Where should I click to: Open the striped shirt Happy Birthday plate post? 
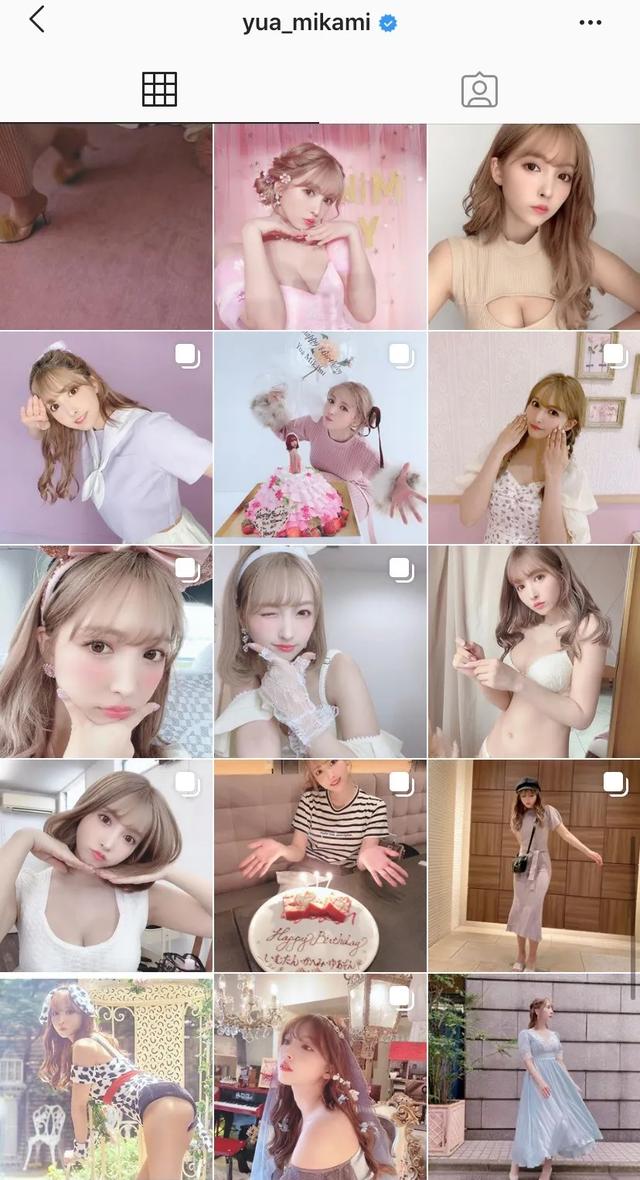pyautogui.click(x=320, y=866)
